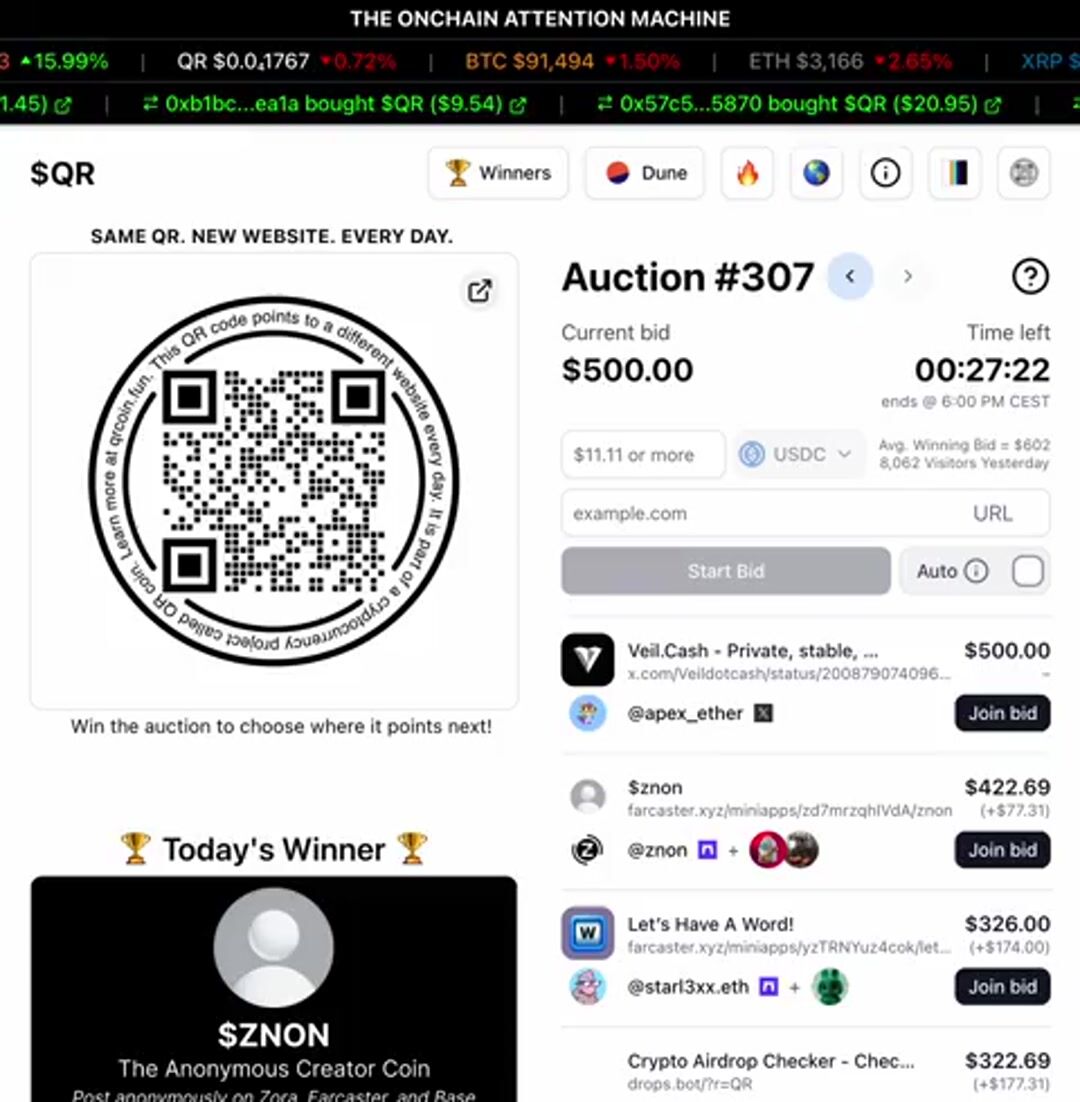This screenshot has width=1080, height=1102.
Task: Open the bought $QR ($9.54) transaction link
Action: pyautogui.click(x=517, y=104)
